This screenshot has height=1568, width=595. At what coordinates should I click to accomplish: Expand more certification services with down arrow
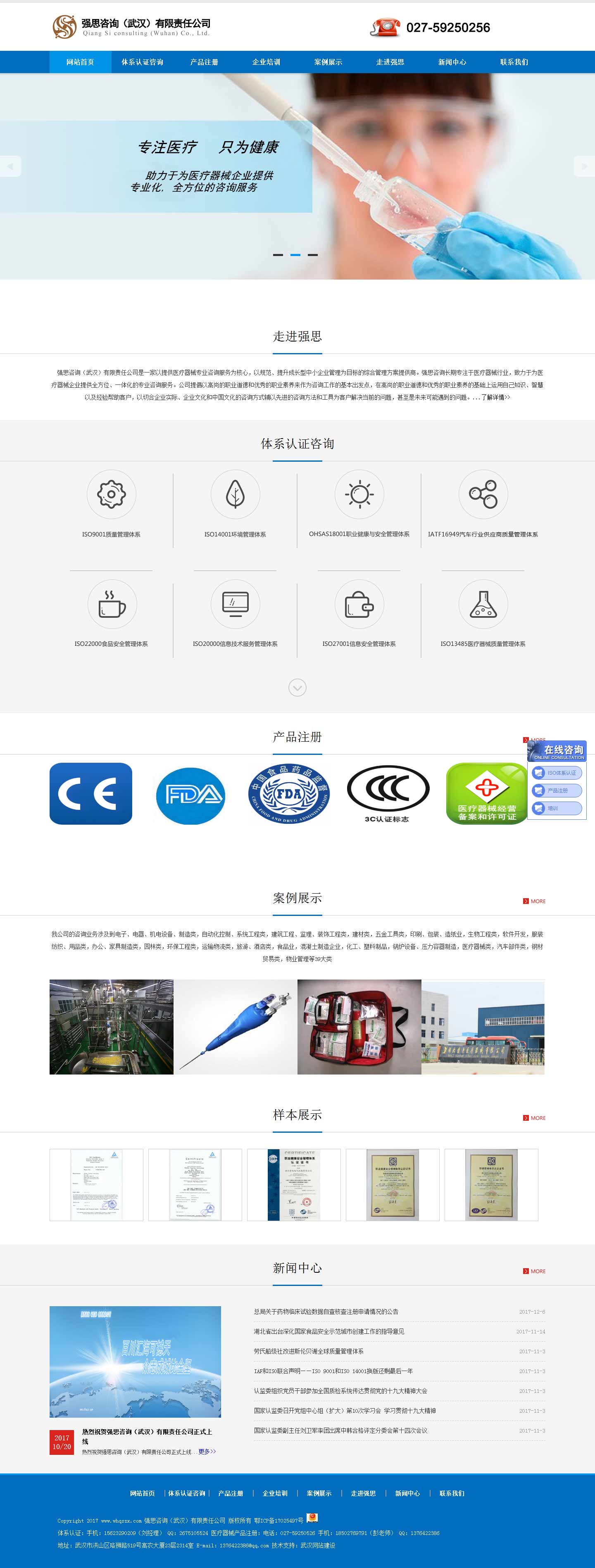297,688
